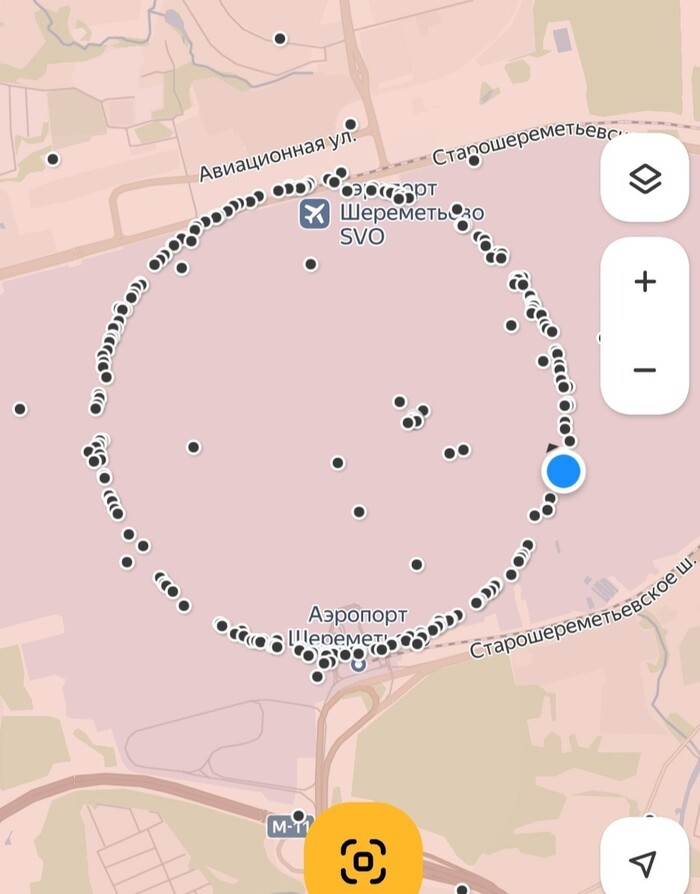Zoom in on the map
The width and height of the screenshot is (700, 894).
[x=645, y=282]
